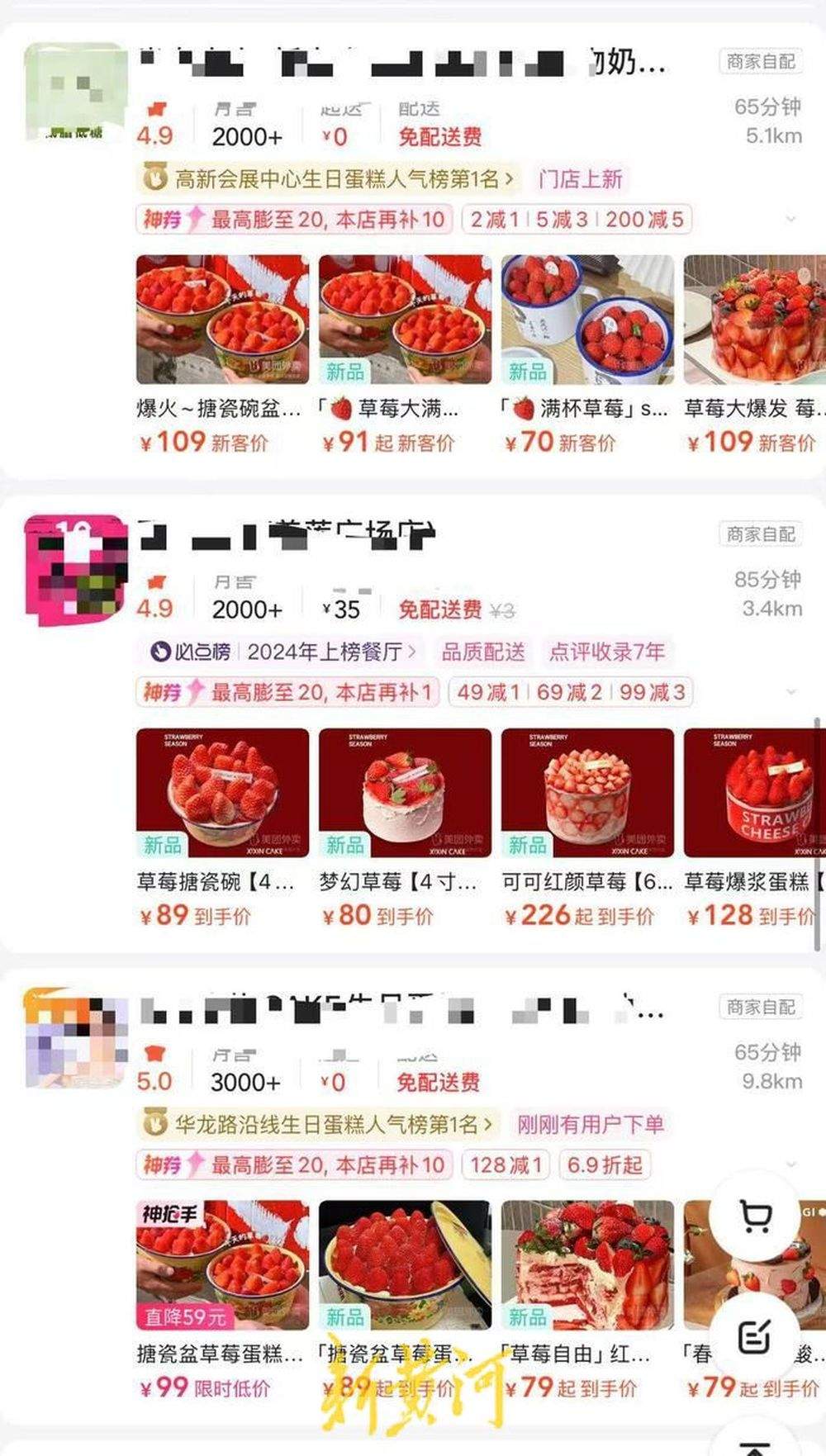Open 必吃榜 2024年上榜餐厅 link
Screen dimensions: 826x1456
(x=285, y=652)
